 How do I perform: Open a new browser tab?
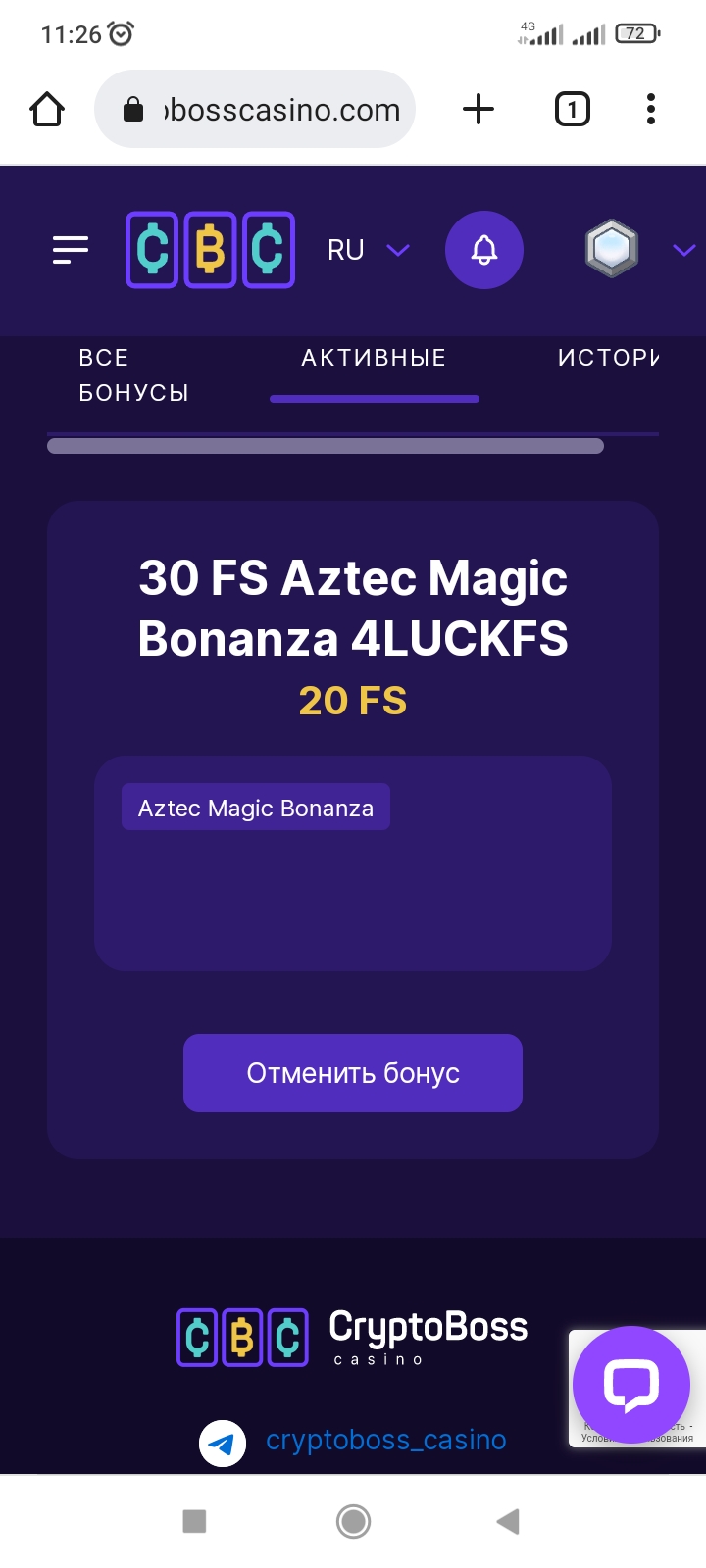click(x=479, y=109)
